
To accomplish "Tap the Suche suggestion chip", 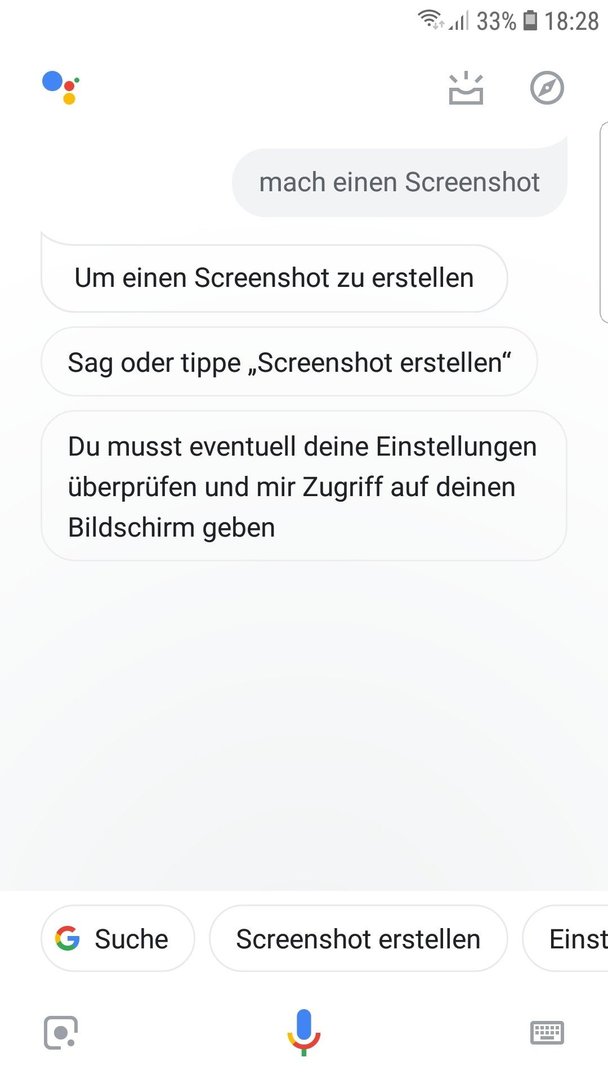I will click(x=118, y=938).
